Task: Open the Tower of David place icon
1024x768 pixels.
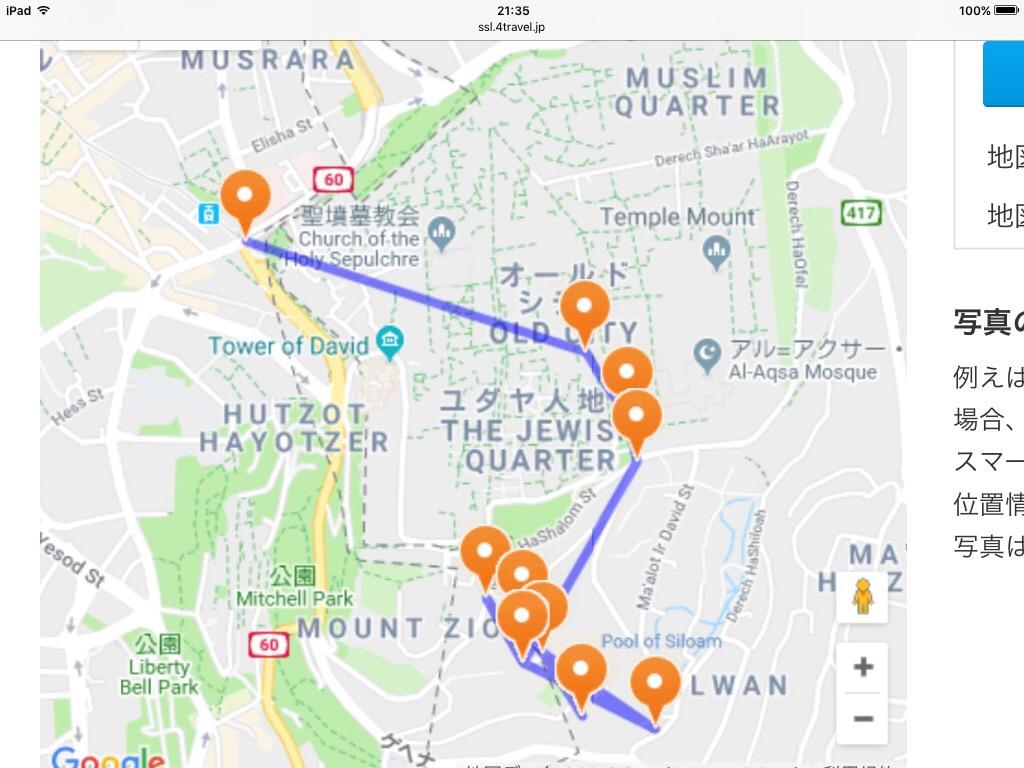Action: pos(390,344)
